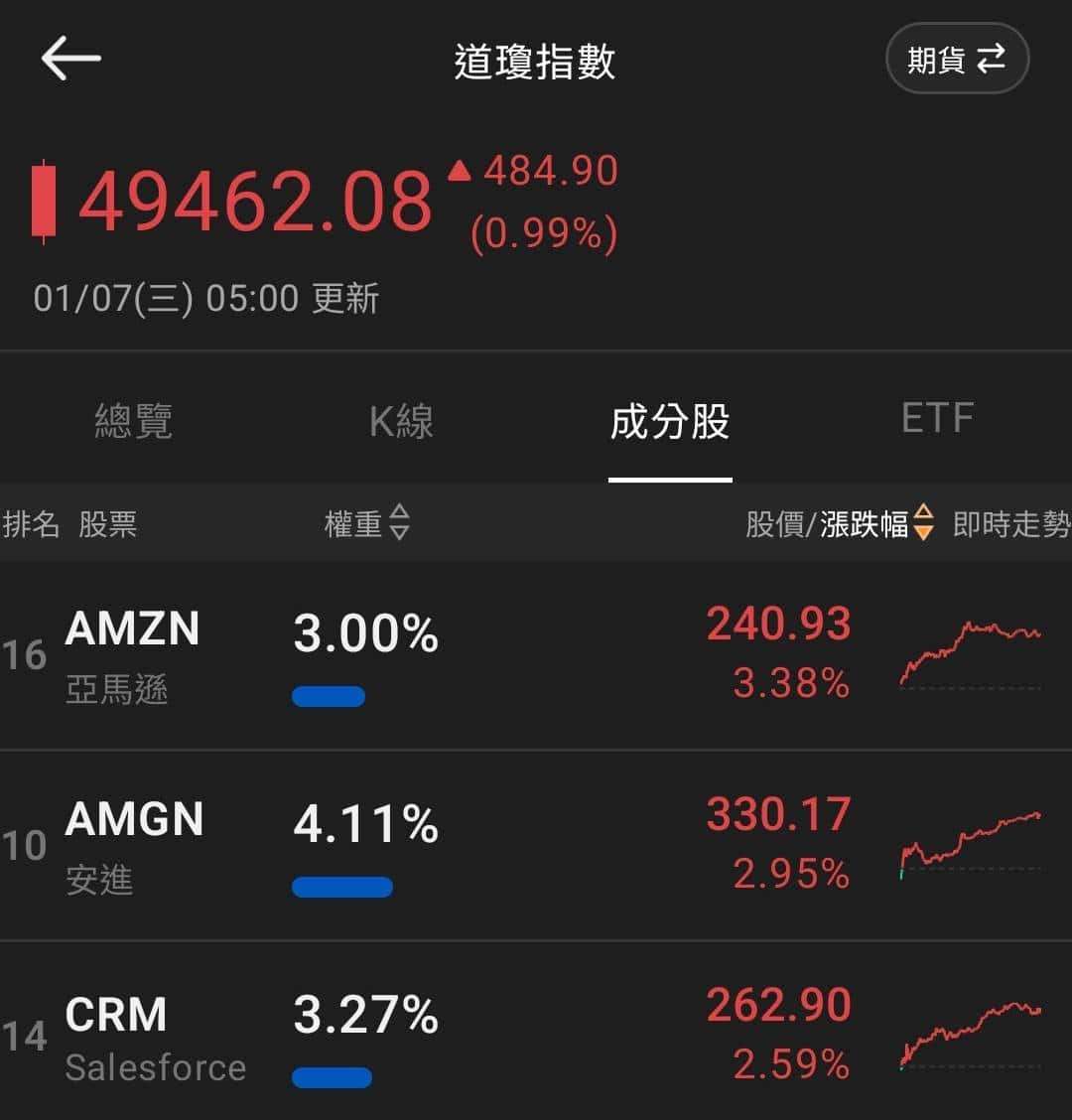Open the ETF tab
The image size is (1072, 1120).
click(937, 417)
